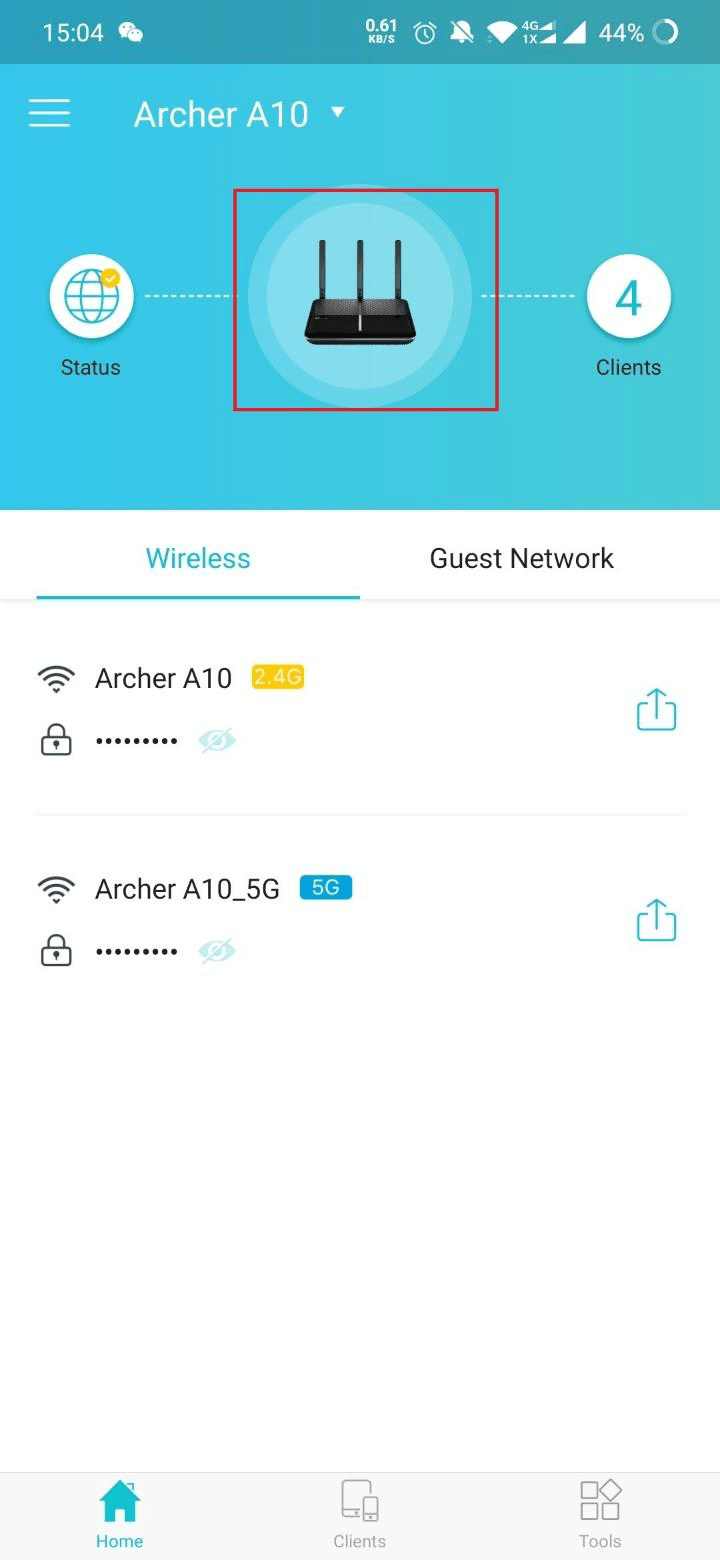720x1560 pixels.
Task: Share the Archer A10 2.4G network
Action: (656, 709)
